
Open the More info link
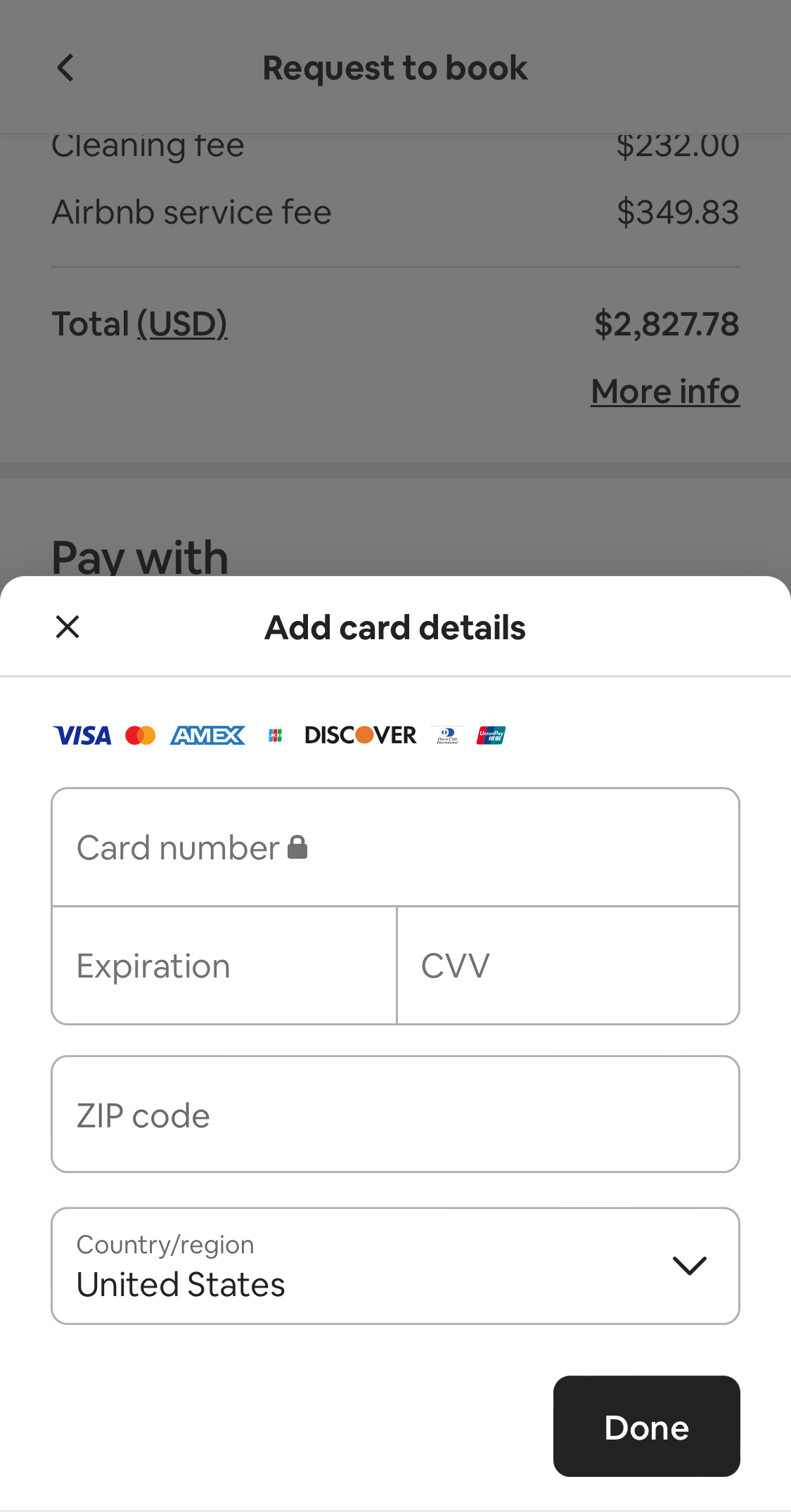point(664,392)
